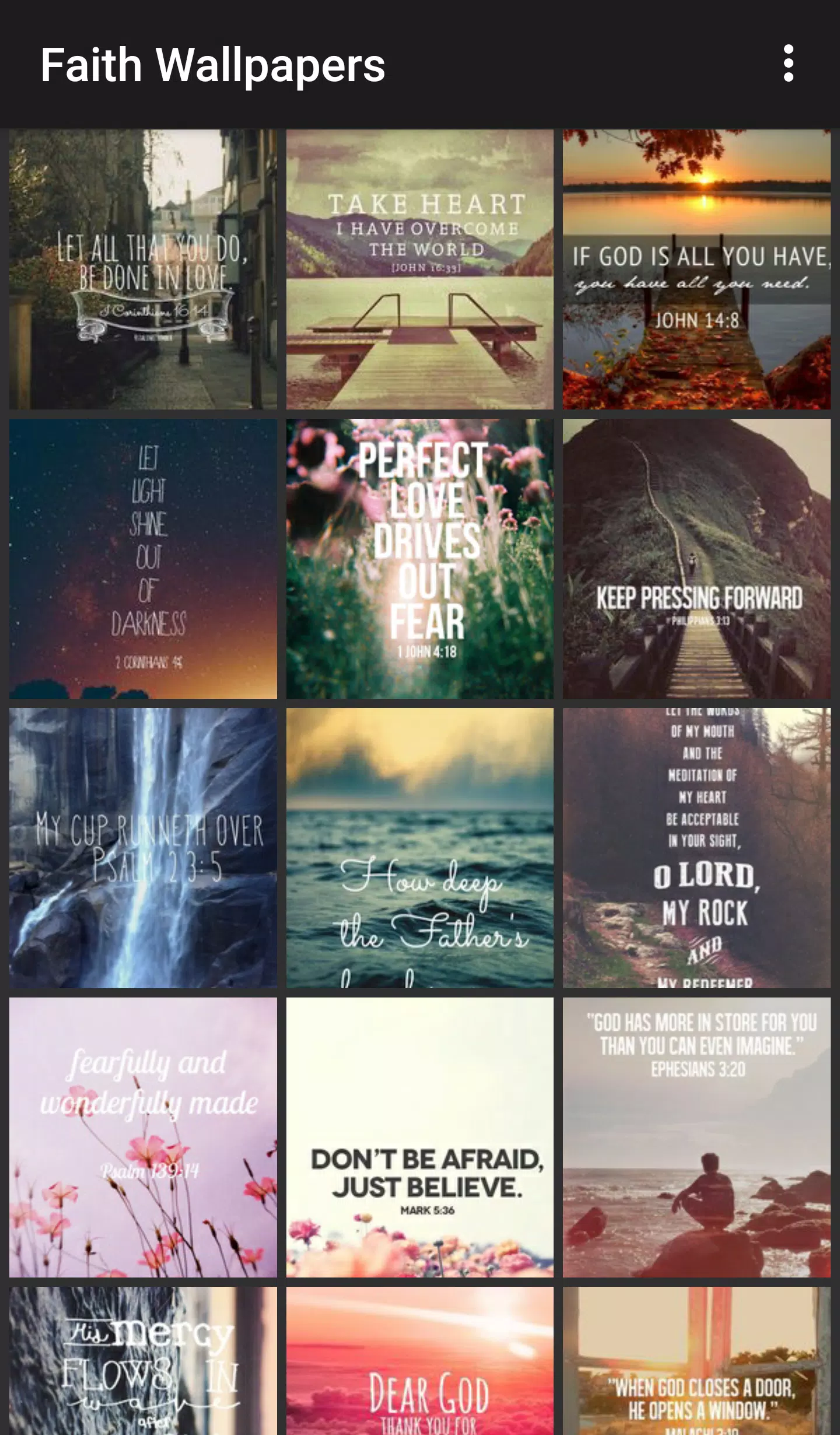The height and width of the screenshot is (1435, 840).
Task: Open the overflow menu icon
Action: coord(789,64)
